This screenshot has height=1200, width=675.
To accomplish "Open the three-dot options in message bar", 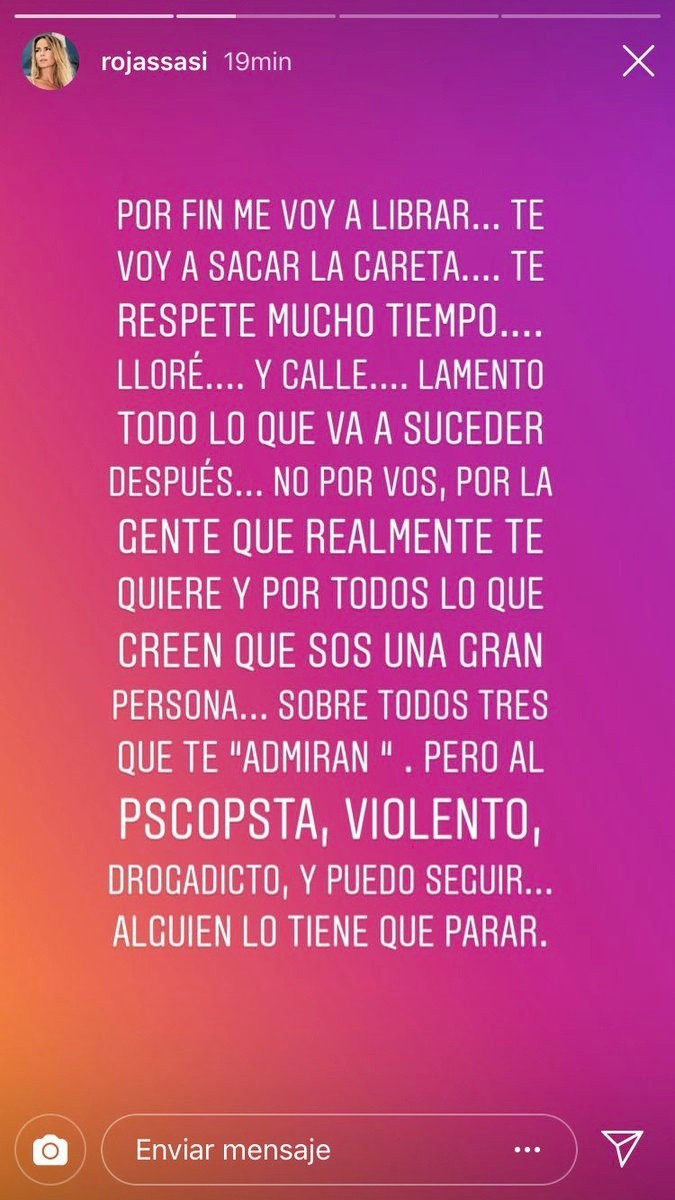I will tap(526, 1151).
